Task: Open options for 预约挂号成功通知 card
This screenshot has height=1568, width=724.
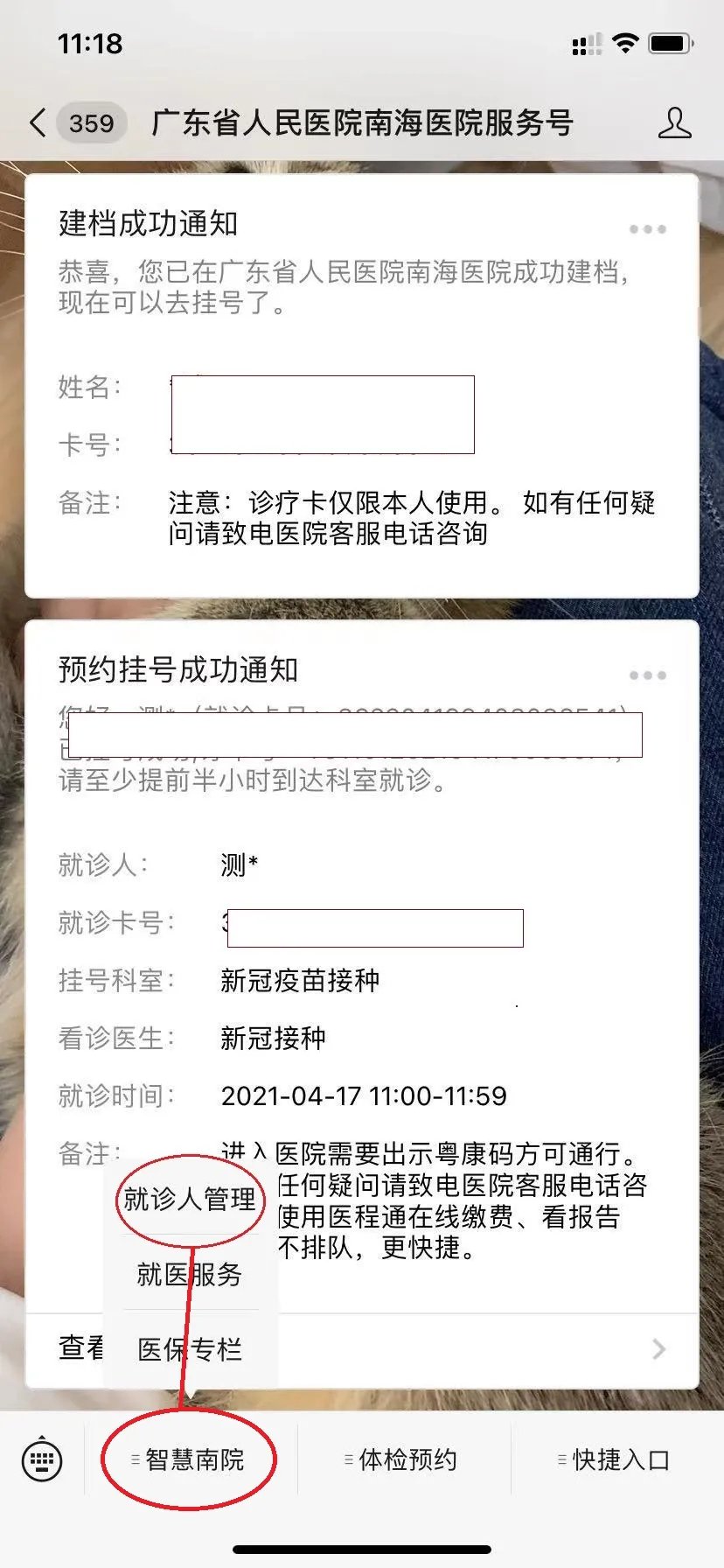Action: tap(647, 675)
